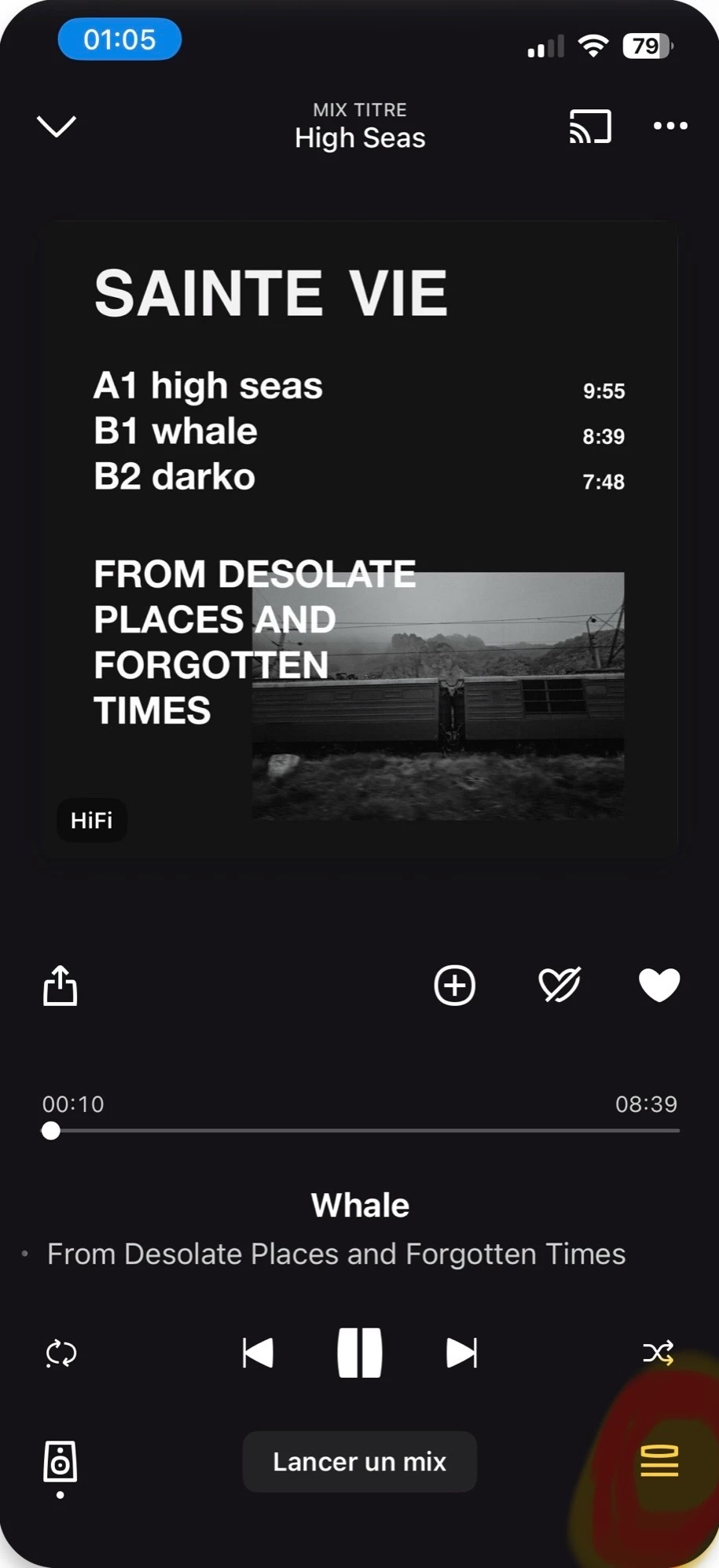The image size is (719, 1568).
Task: Tap the crossed-out heart to dislike
Action: 559,985
